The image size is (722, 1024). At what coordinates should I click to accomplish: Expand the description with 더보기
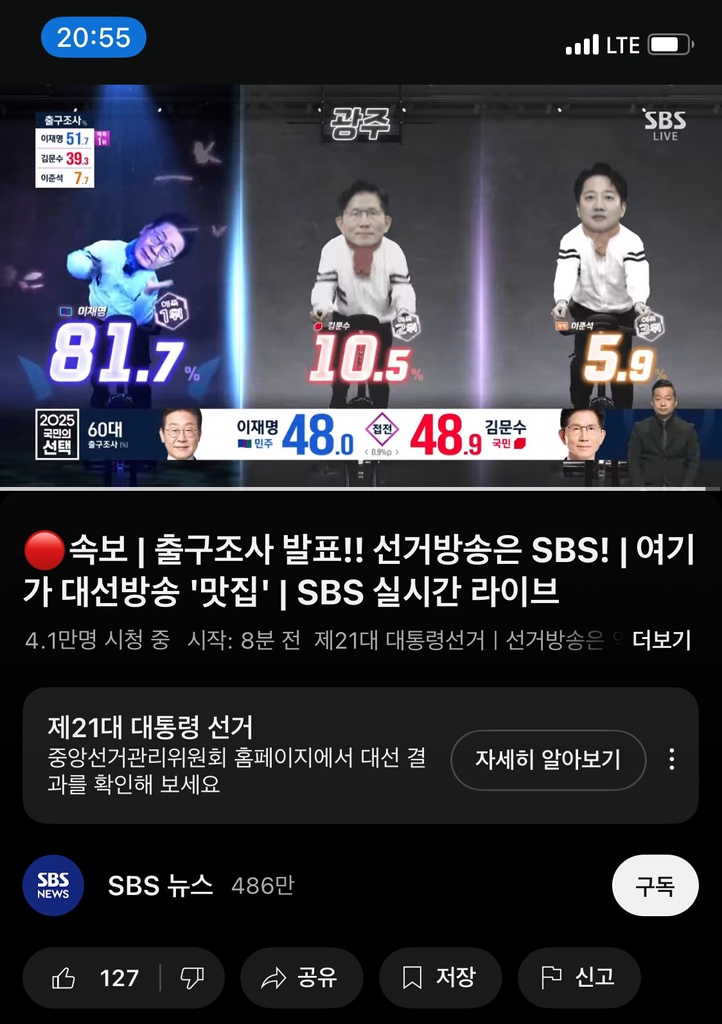(662, 640)
